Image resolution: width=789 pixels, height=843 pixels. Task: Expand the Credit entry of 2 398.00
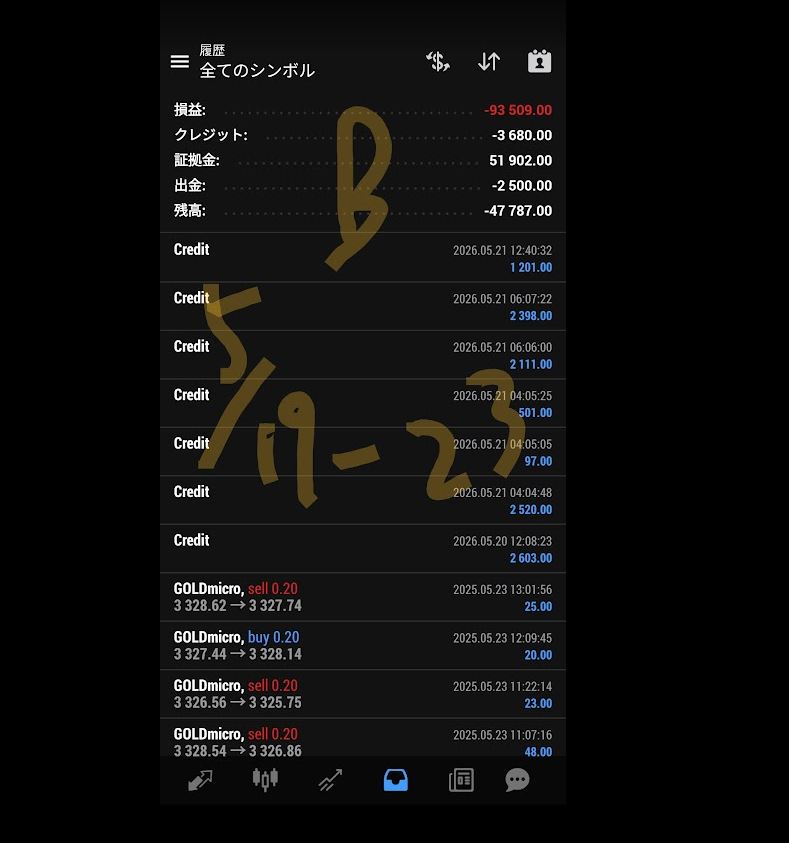pyautogui.click(x=362, y=306)
